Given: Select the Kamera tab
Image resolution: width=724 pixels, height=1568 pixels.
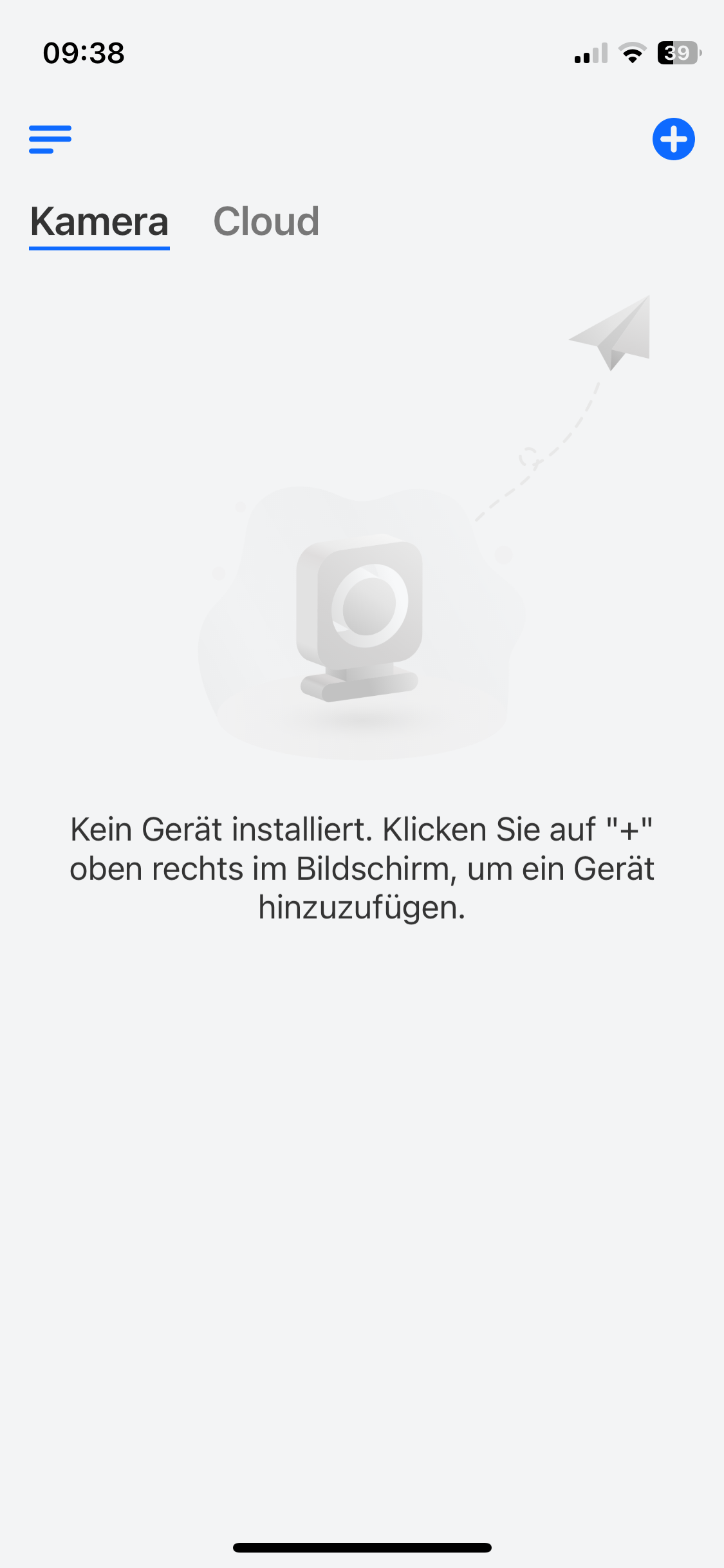Looking at the screenshot, I should point(100,222).
